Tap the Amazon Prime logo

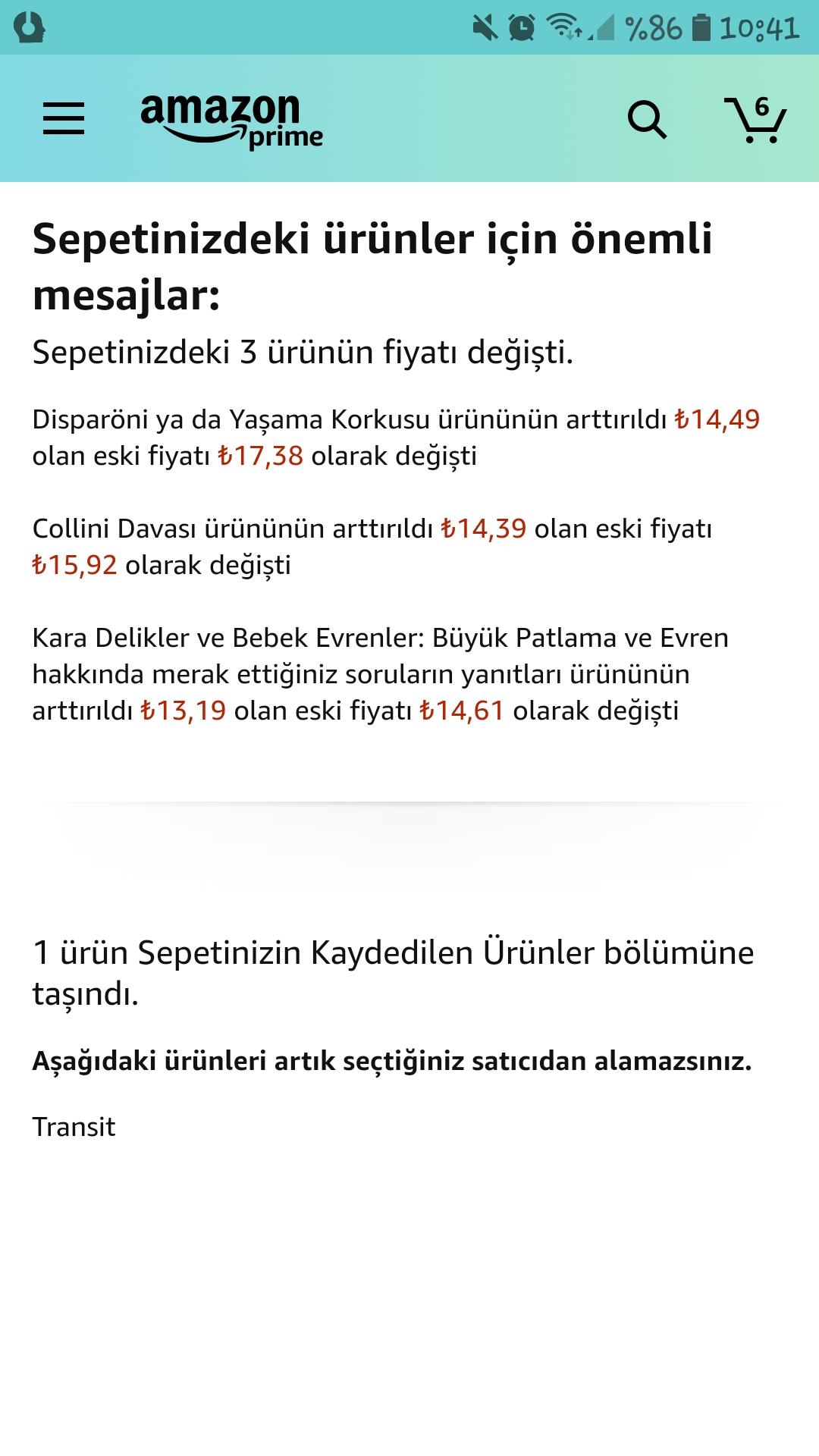[x=231, y=120]
